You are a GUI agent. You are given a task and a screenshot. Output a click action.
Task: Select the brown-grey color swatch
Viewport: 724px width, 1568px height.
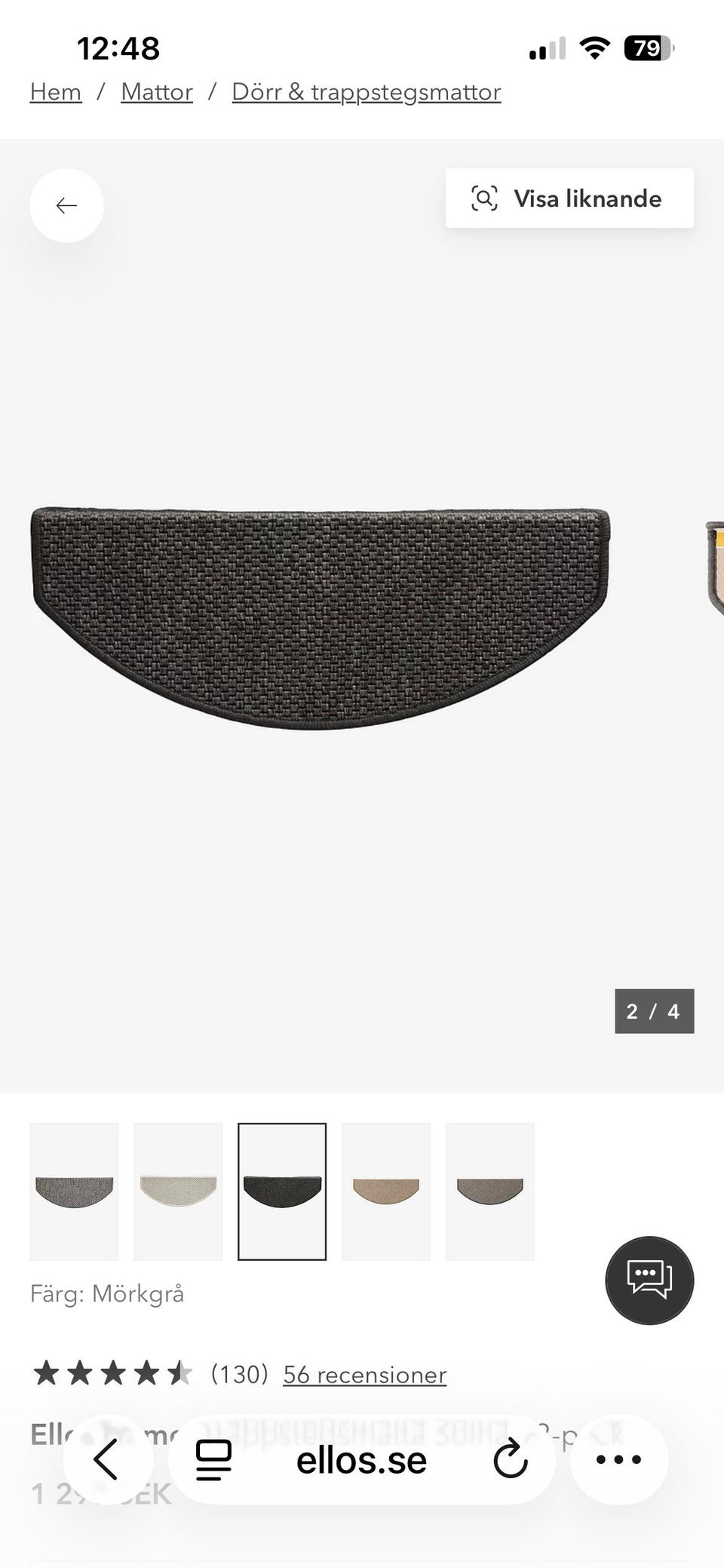490,1191
